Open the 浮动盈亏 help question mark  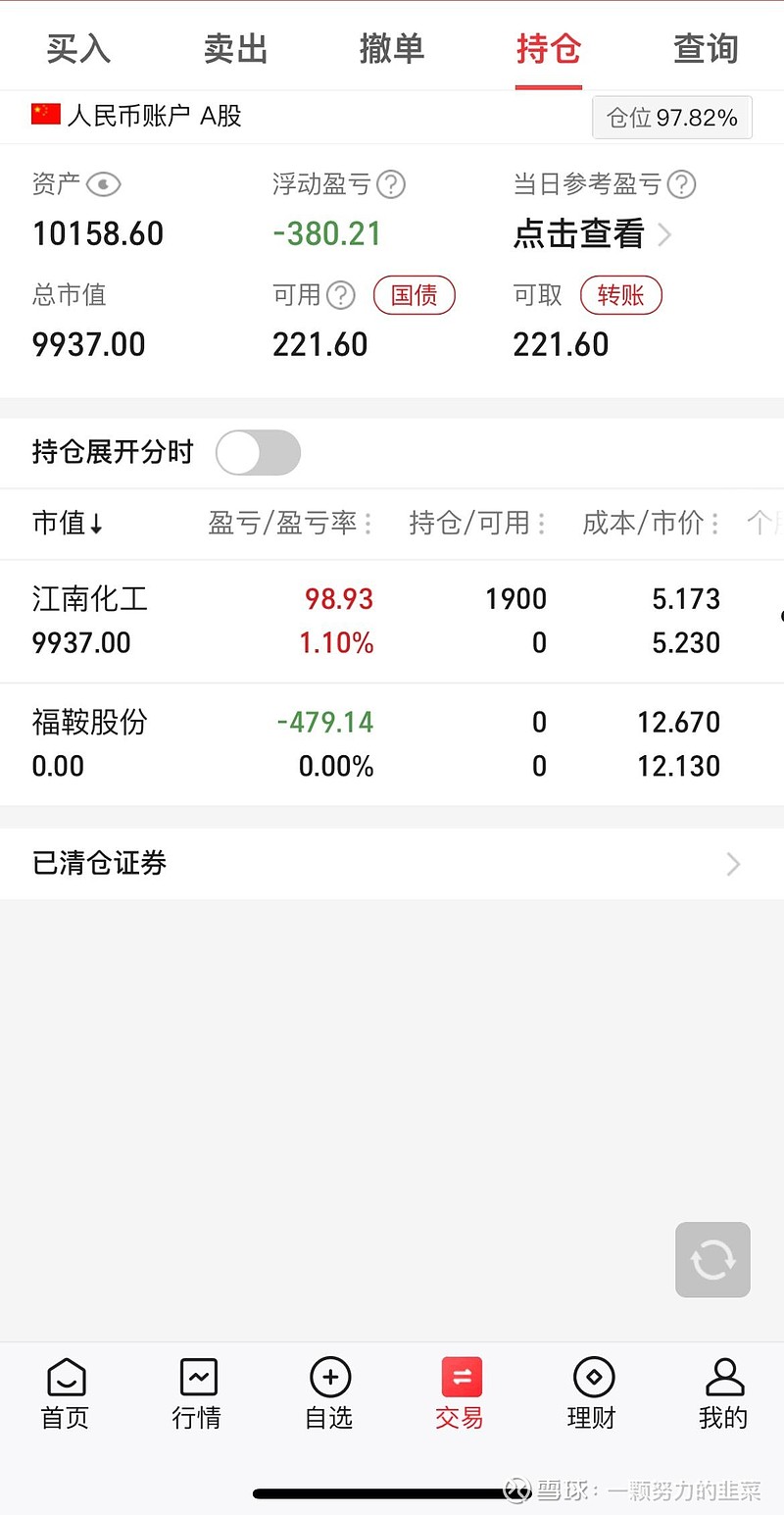pyautogui.click(x=390, y=183)
